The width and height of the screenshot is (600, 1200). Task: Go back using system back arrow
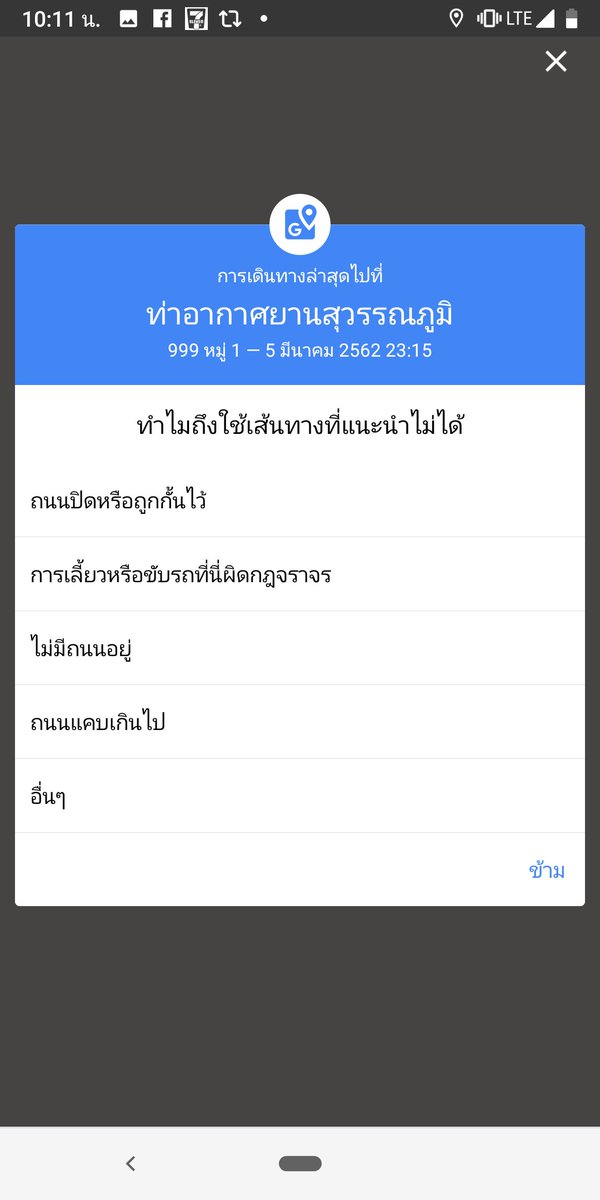(x=130, y=1163)
